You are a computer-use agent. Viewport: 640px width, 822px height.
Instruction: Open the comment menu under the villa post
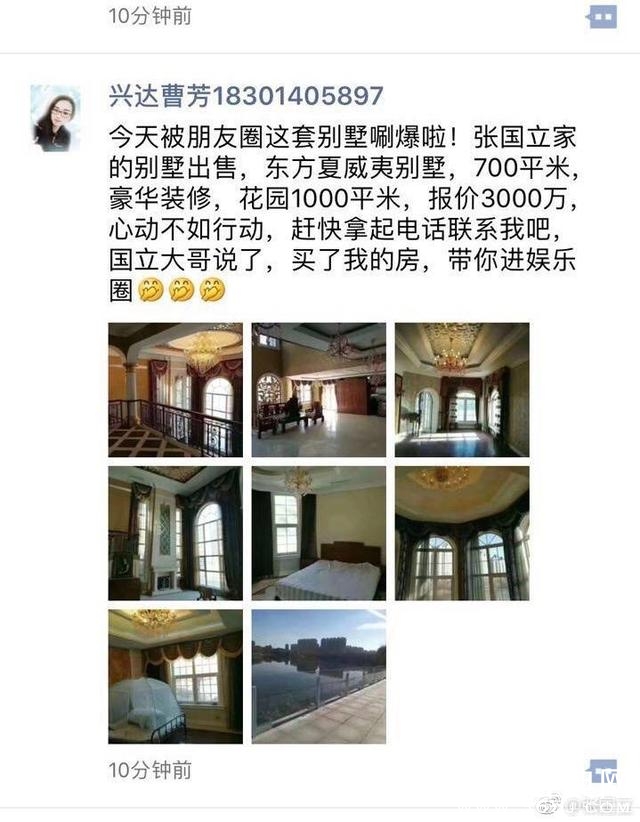tap(602, 772)
